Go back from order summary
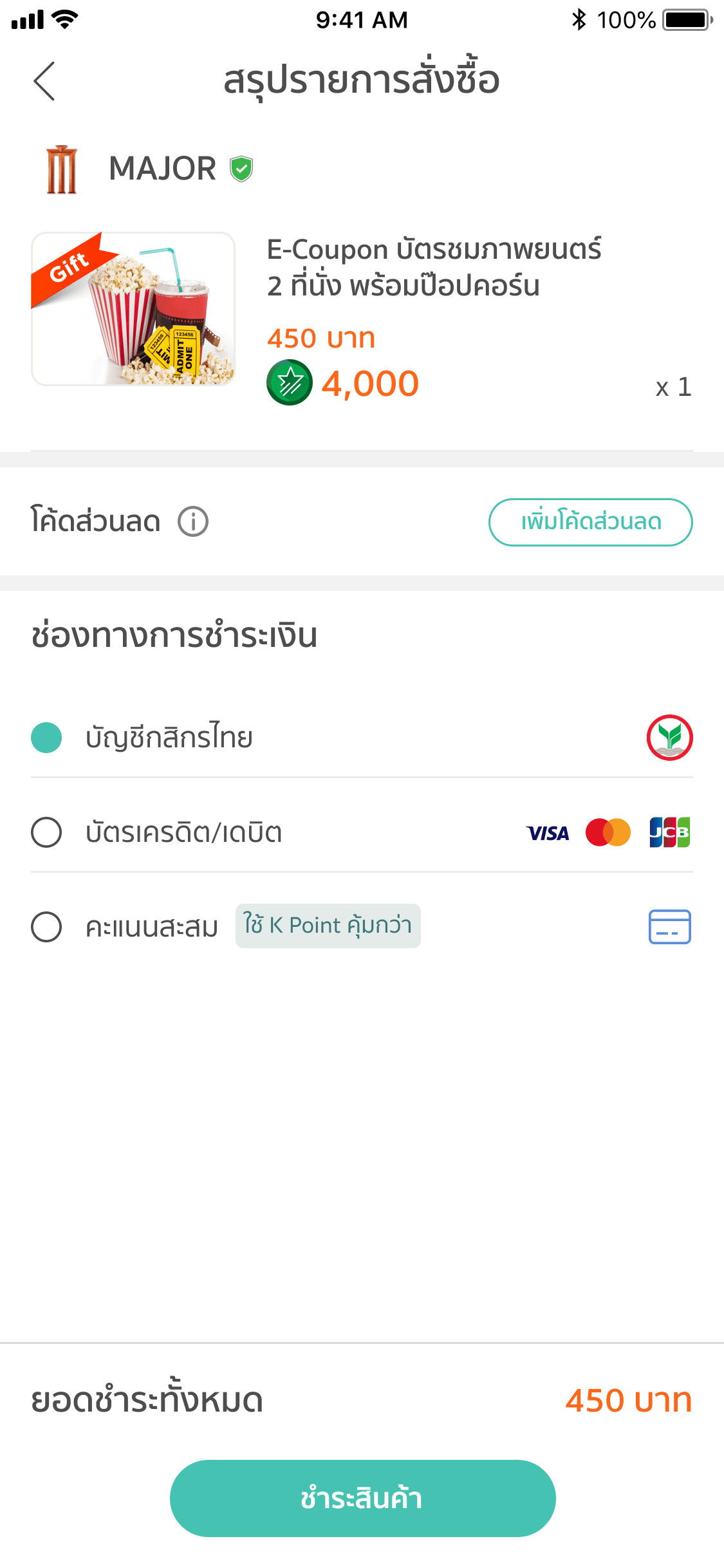 (44, 81)
